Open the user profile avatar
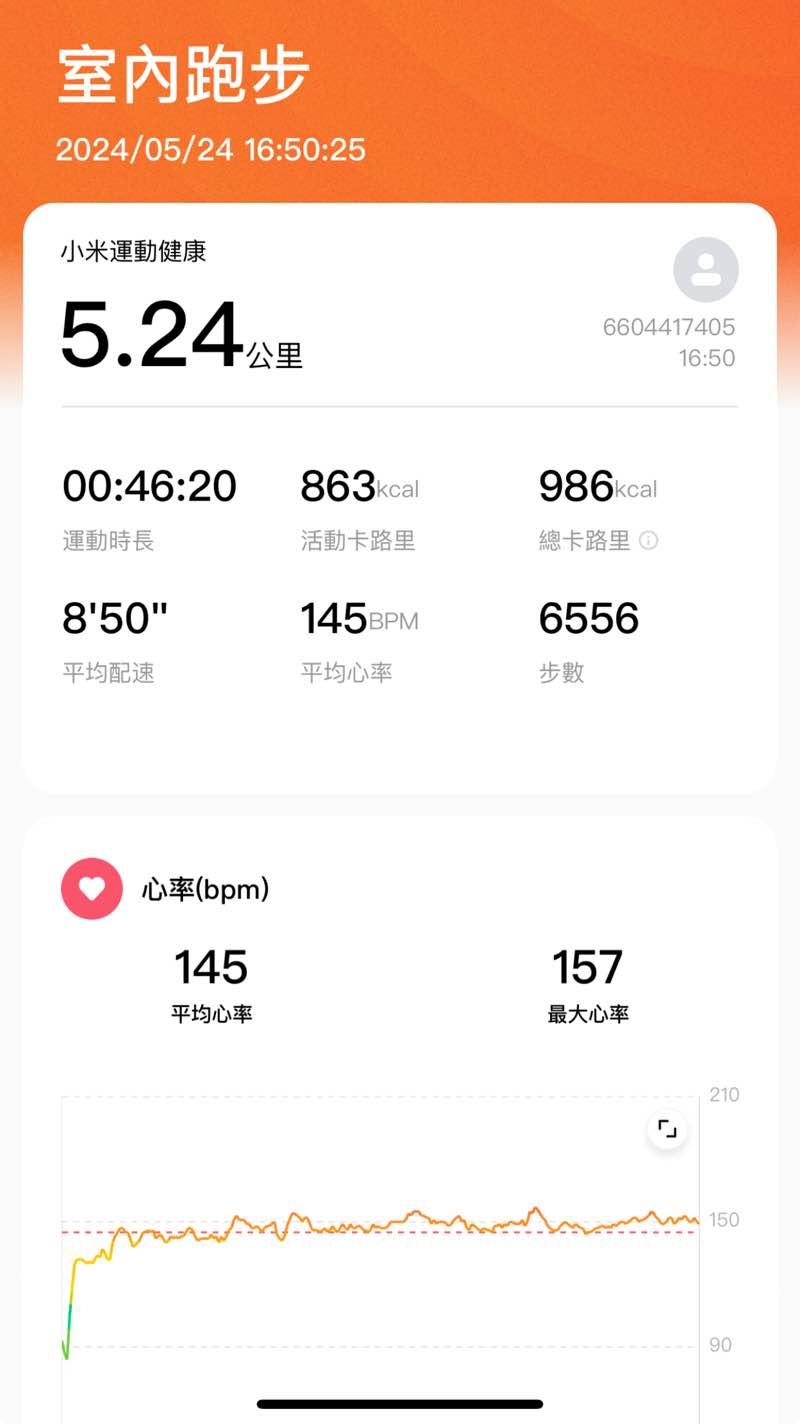800x1424 pixels. pyautogui.click(x=706, y=270)
